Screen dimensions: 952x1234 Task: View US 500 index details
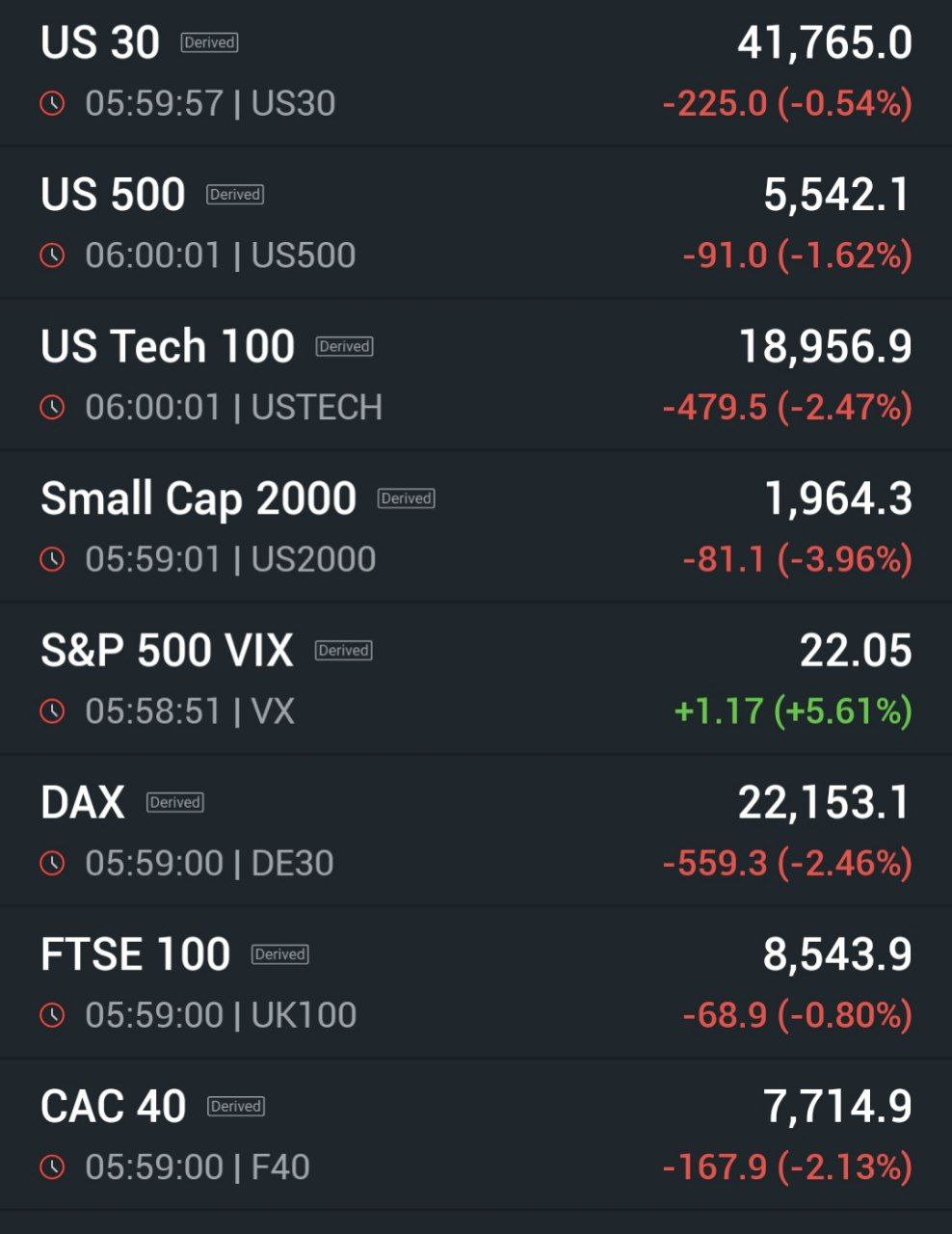click(113, 195)
